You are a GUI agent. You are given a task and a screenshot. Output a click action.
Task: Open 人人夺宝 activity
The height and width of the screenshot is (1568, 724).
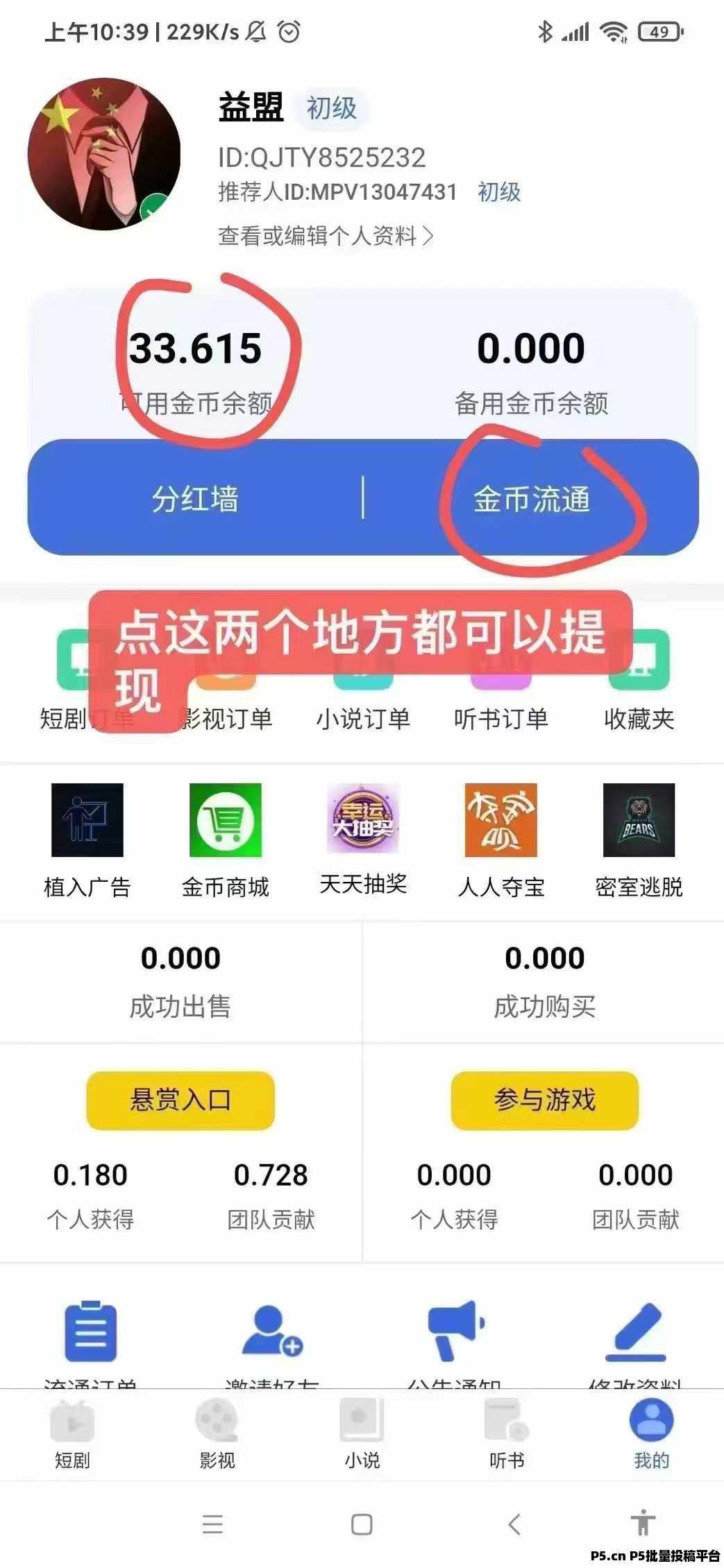(500, 838)
